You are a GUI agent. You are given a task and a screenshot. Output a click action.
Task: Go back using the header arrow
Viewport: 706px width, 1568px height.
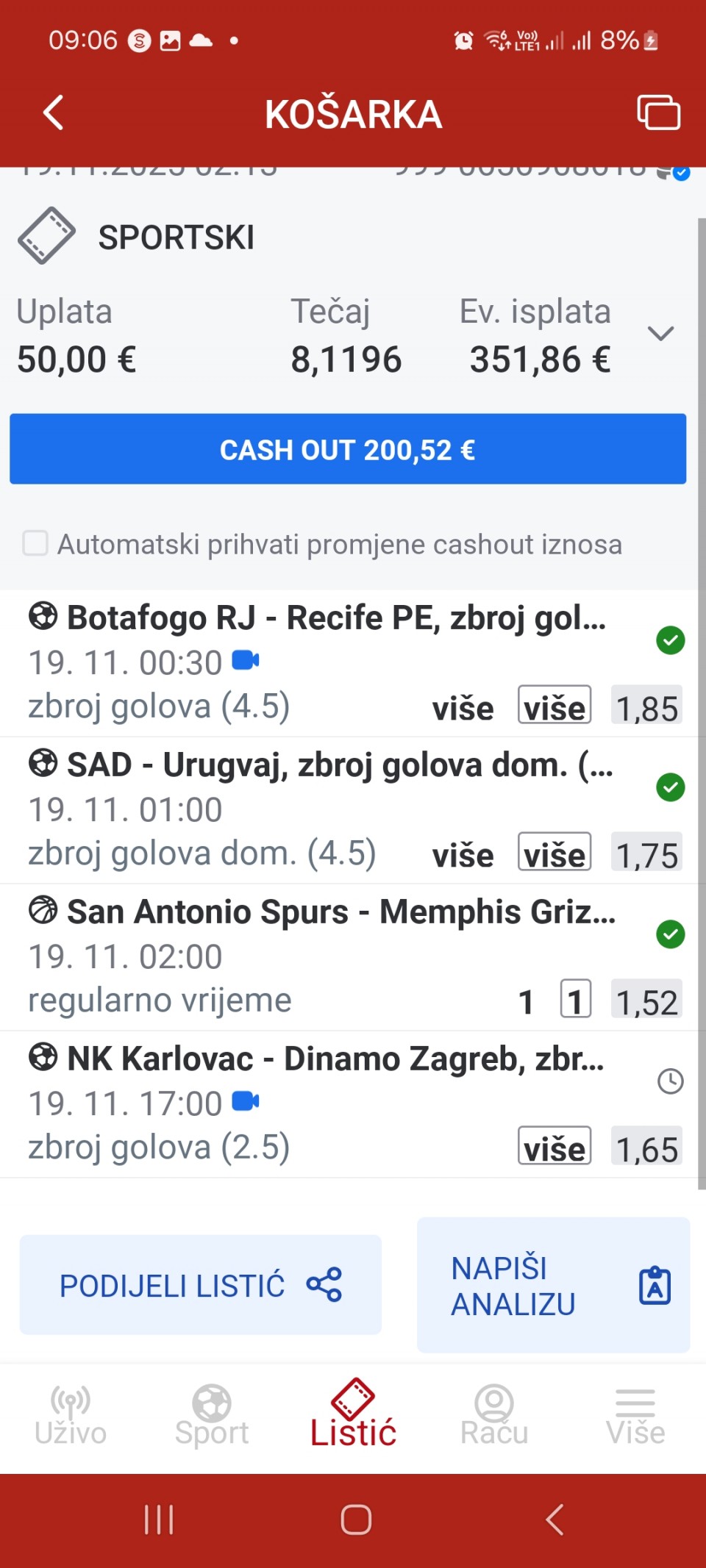[x=54, y=113]
